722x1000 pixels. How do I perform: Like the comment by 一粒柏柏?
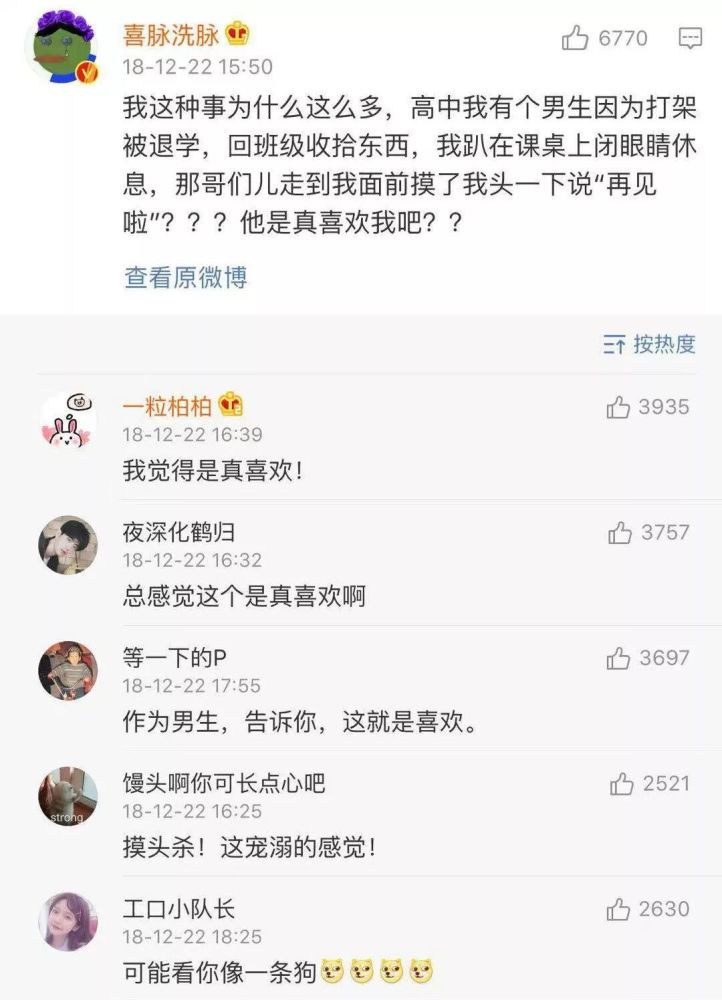619,407
